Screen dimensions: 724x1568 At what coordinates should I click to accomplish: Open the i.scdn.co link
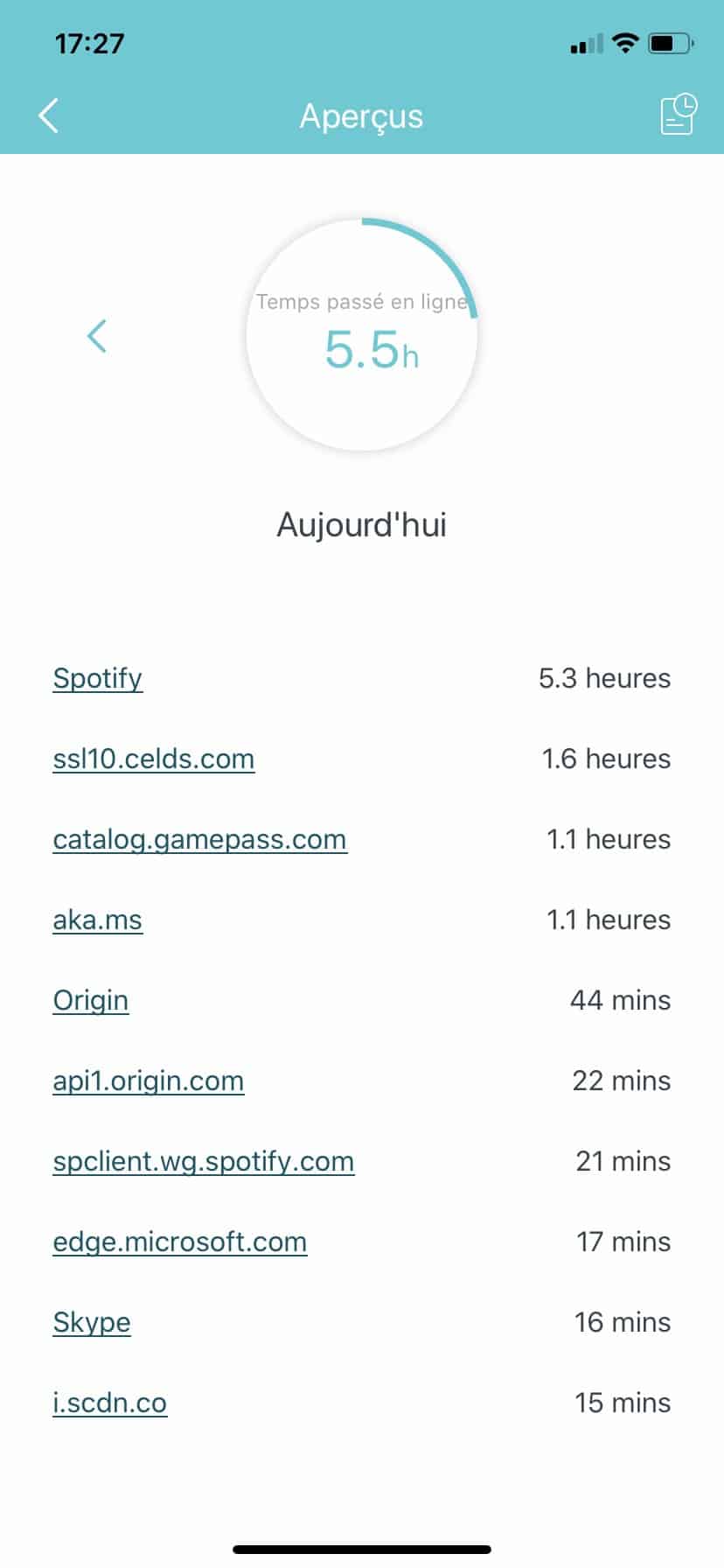[110, 1403]
